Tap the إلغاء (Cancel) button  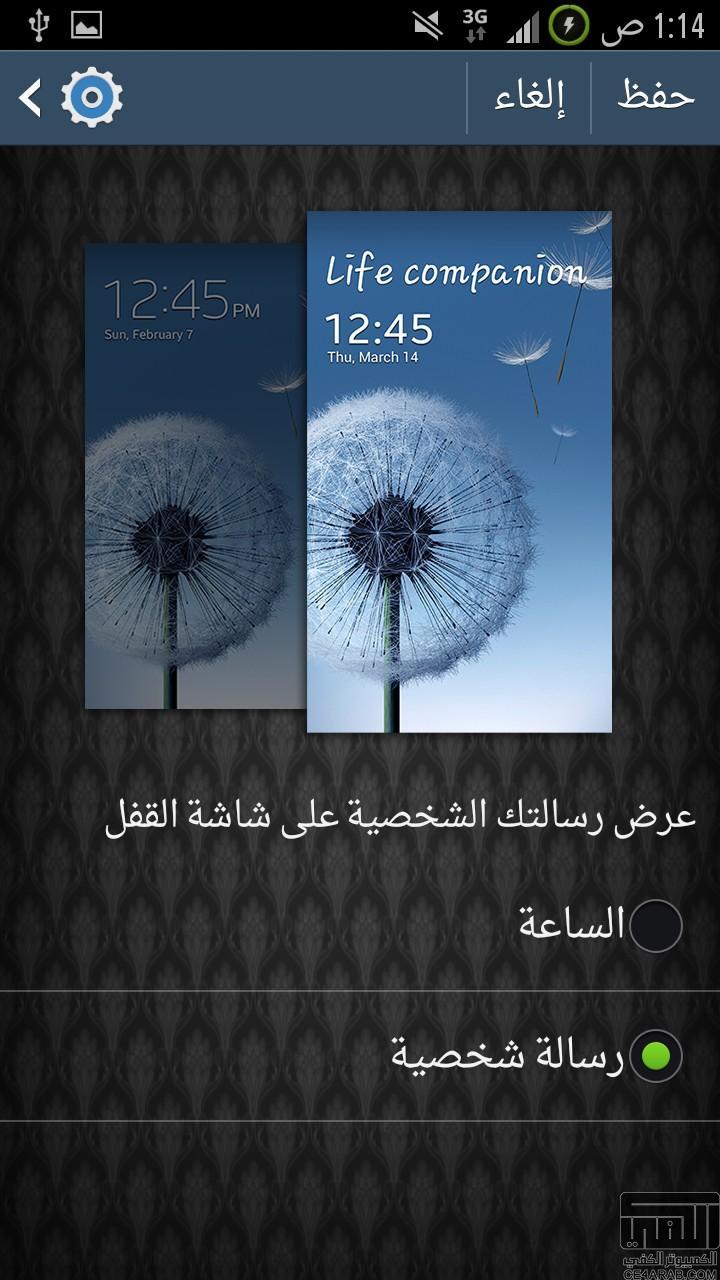coord(529,97)
